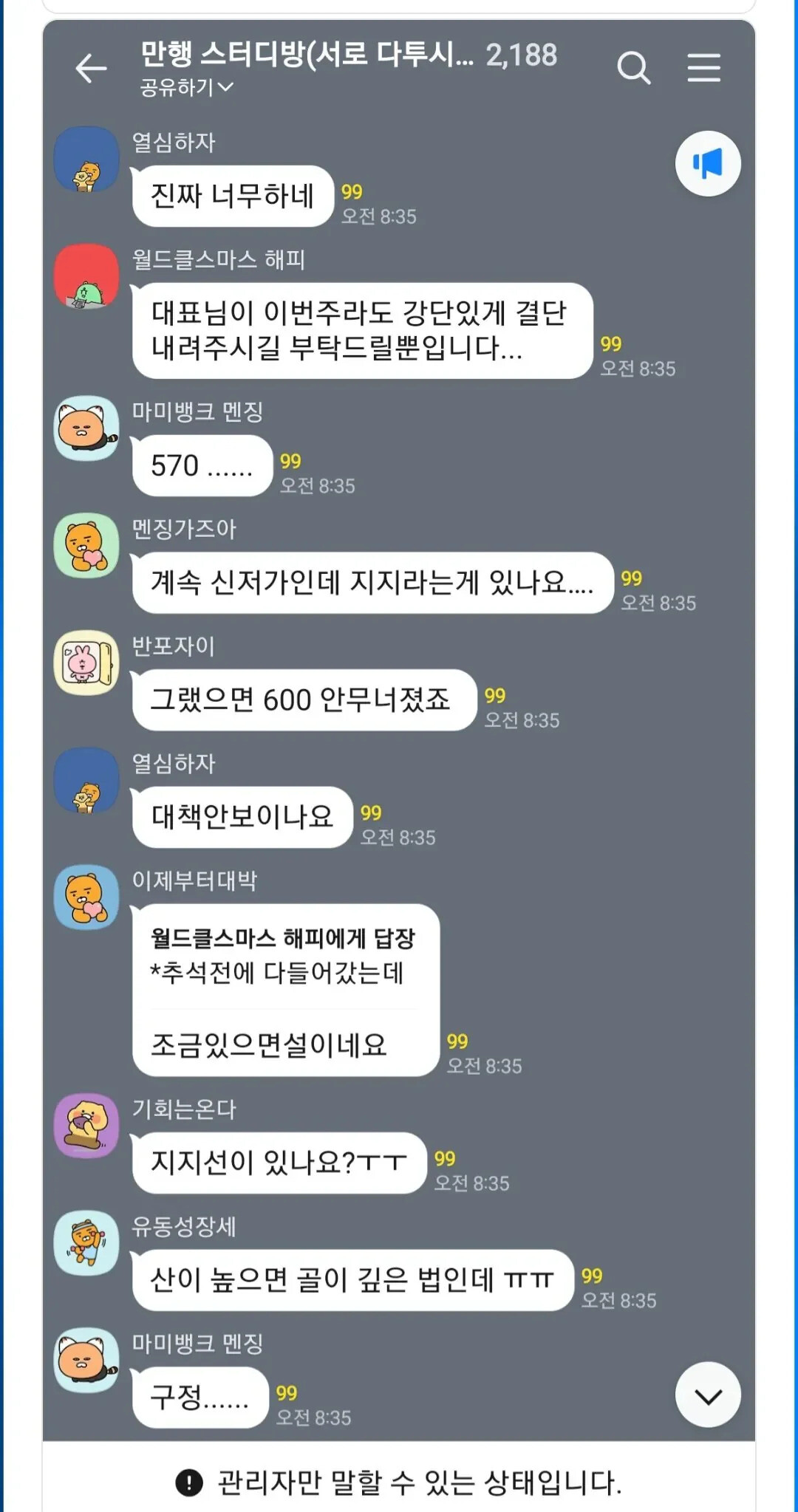Open the chat room hamburger menu
The height and width of the screenshot is (1512, 798).
[x=703, y=68]
